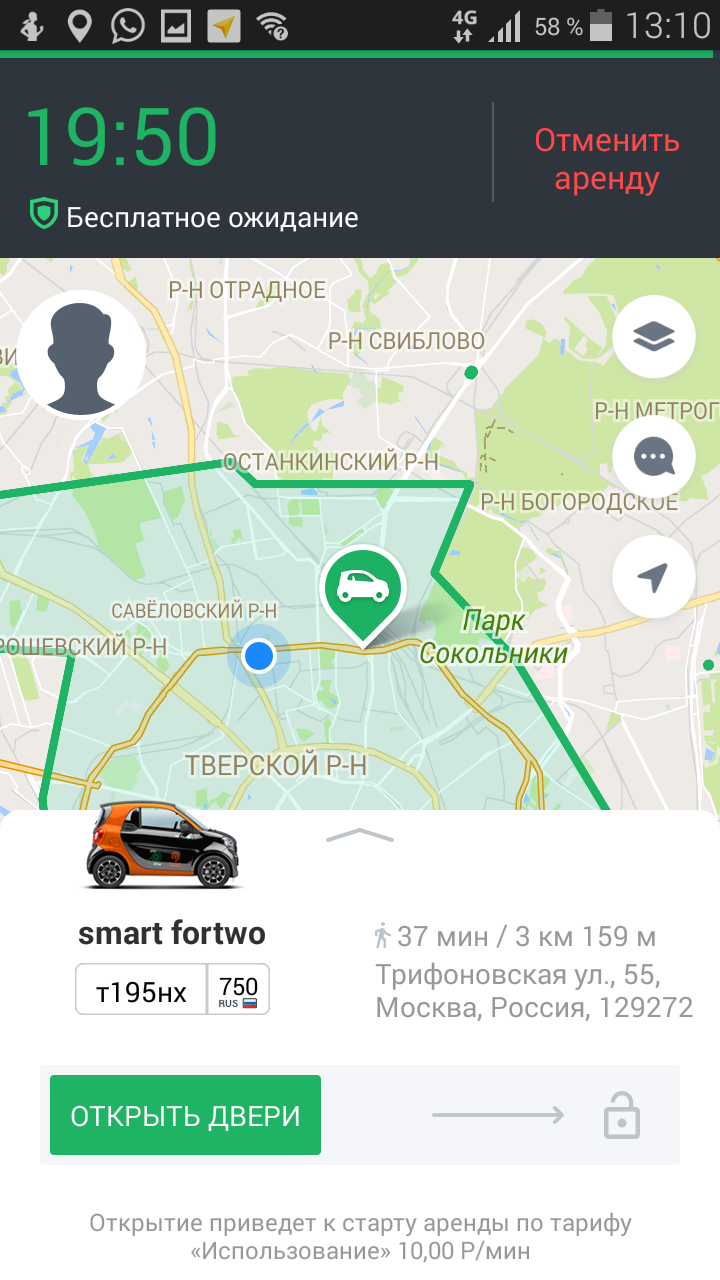This screenshot has height=1280, width=720.
Task: Cancel the rental via Отменить аренду
Action: tap(606, 160)
